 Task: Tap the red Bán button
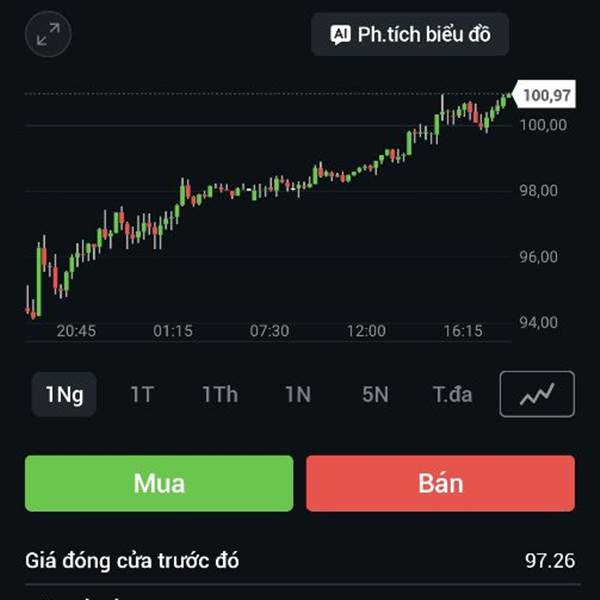click(x=440, y=483)
